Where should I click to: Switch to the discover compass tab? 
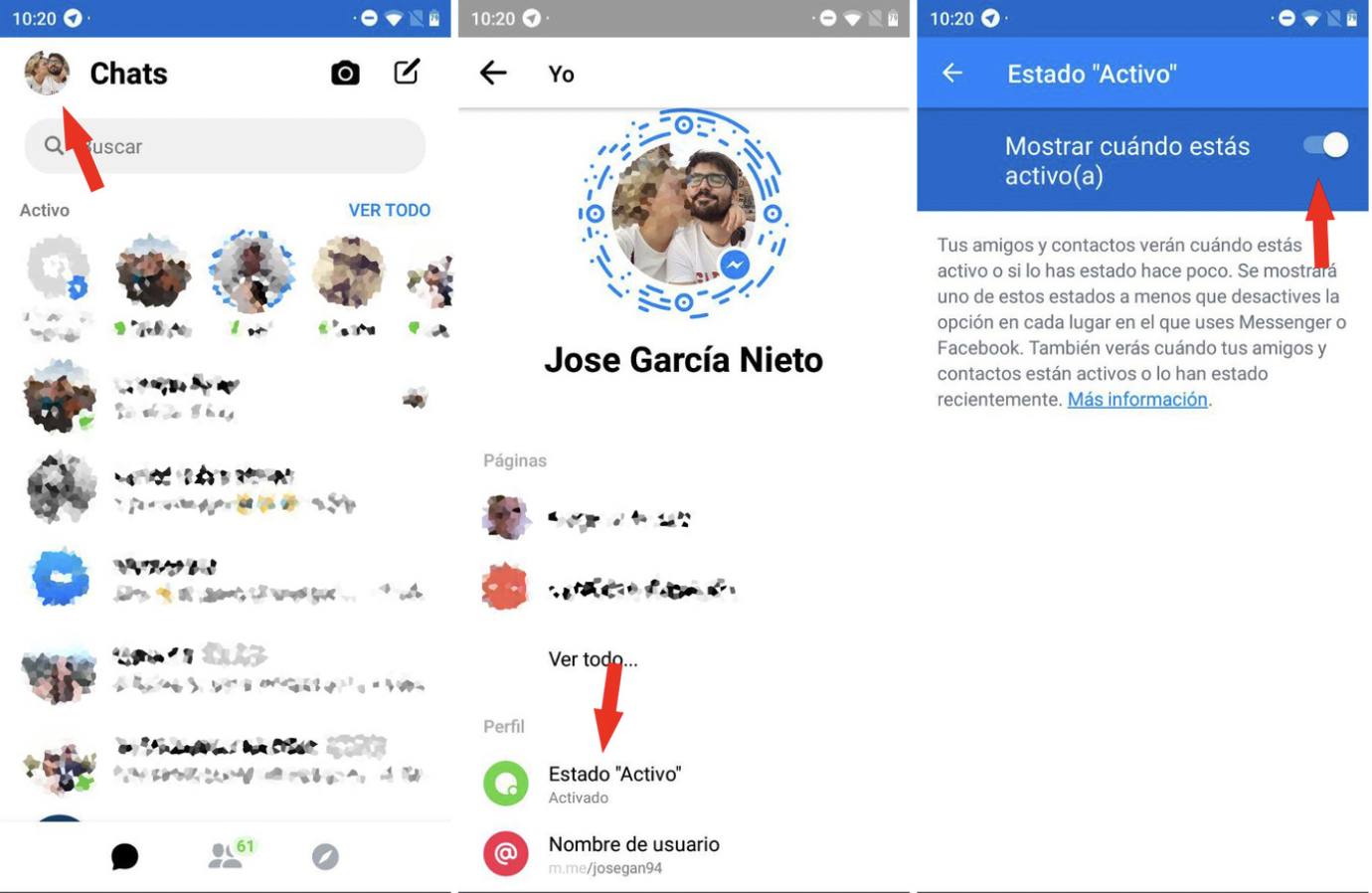(x=325, y=856)
